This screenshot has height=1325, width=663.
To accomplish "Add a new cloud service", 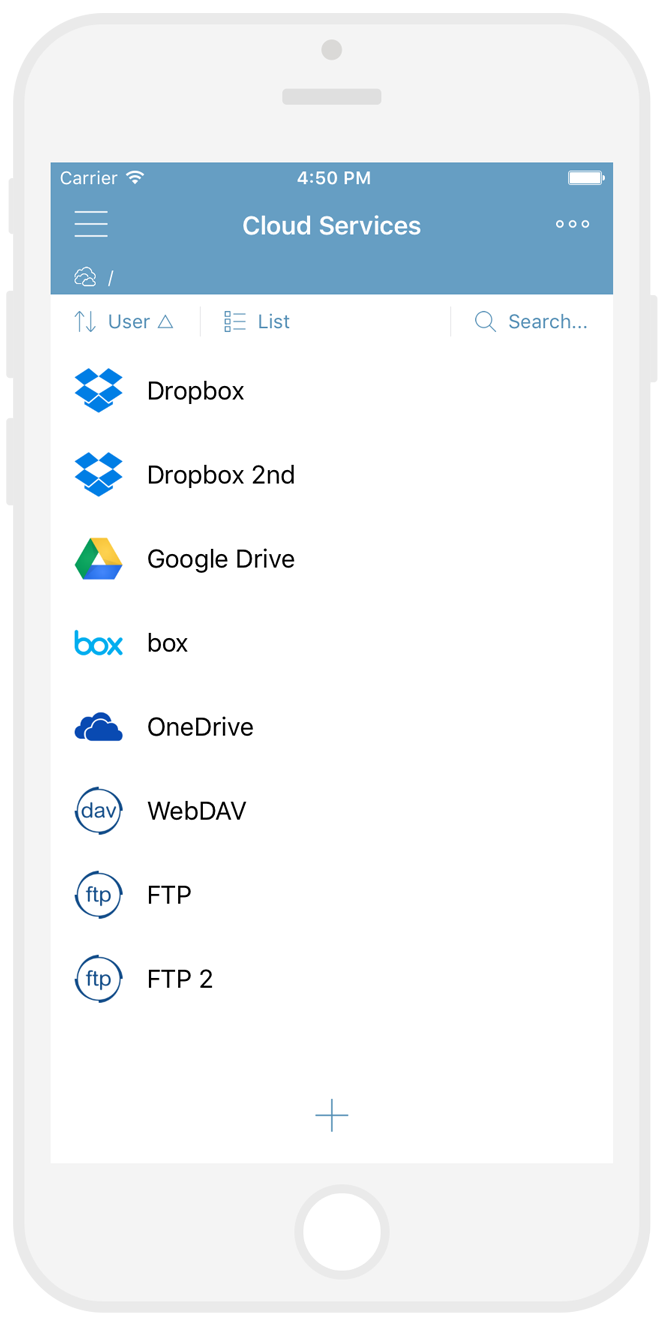I will click(332, 1115).
